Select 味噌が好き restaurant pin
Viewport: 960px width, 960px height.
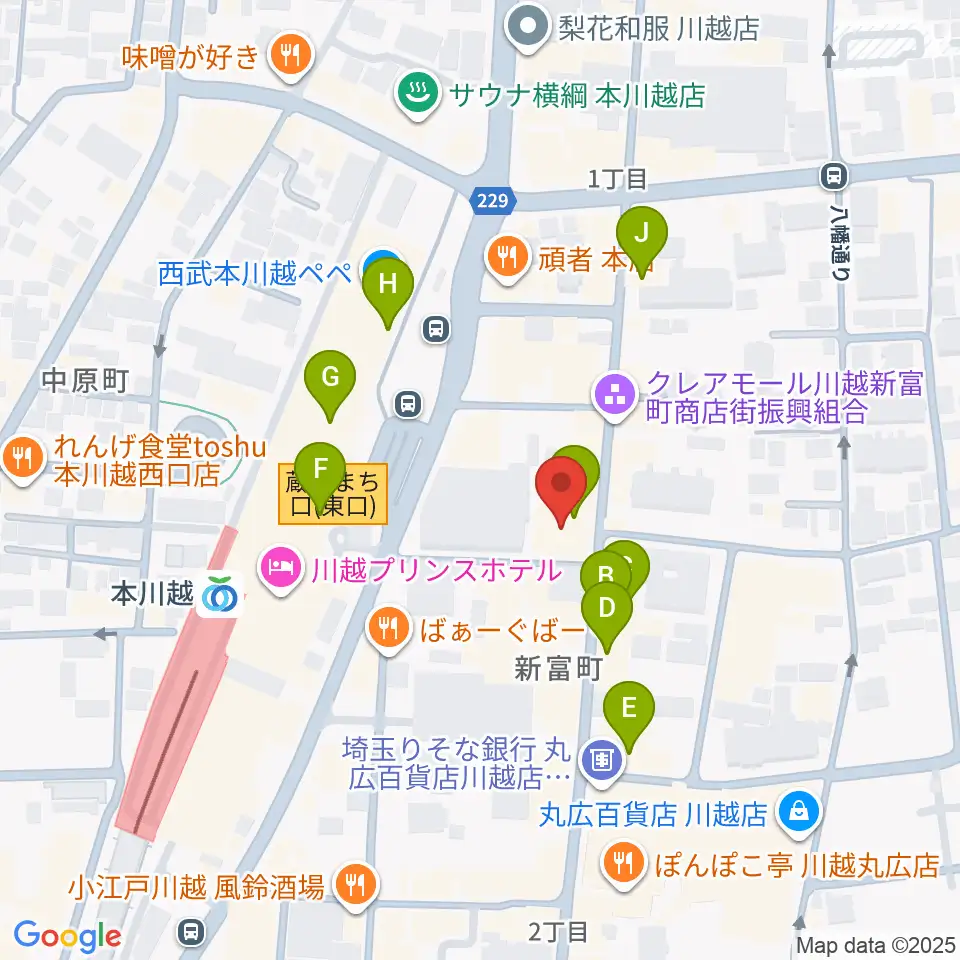point(291,57)
